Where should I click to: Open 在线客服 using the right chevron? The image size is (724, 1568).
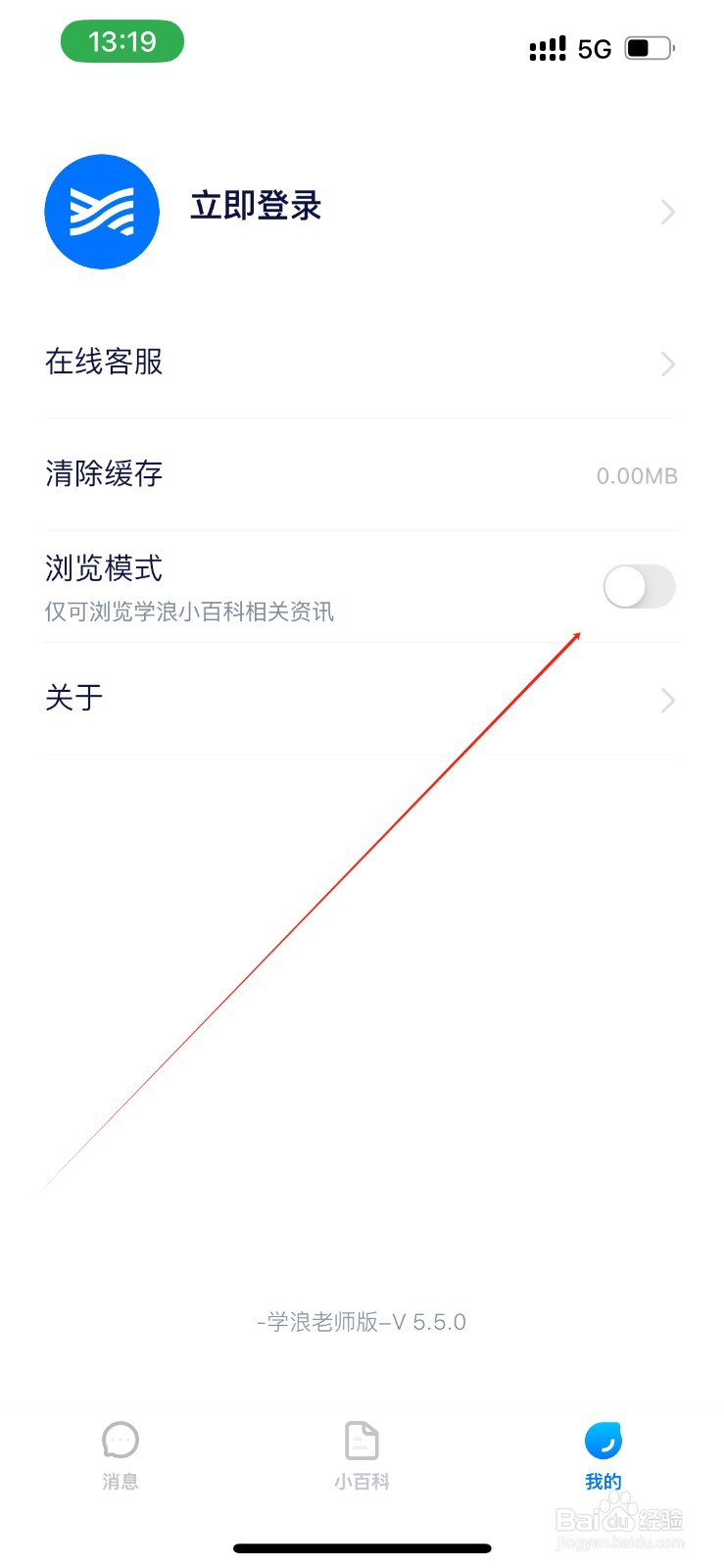pyautogui.click(x=668, y=364)
